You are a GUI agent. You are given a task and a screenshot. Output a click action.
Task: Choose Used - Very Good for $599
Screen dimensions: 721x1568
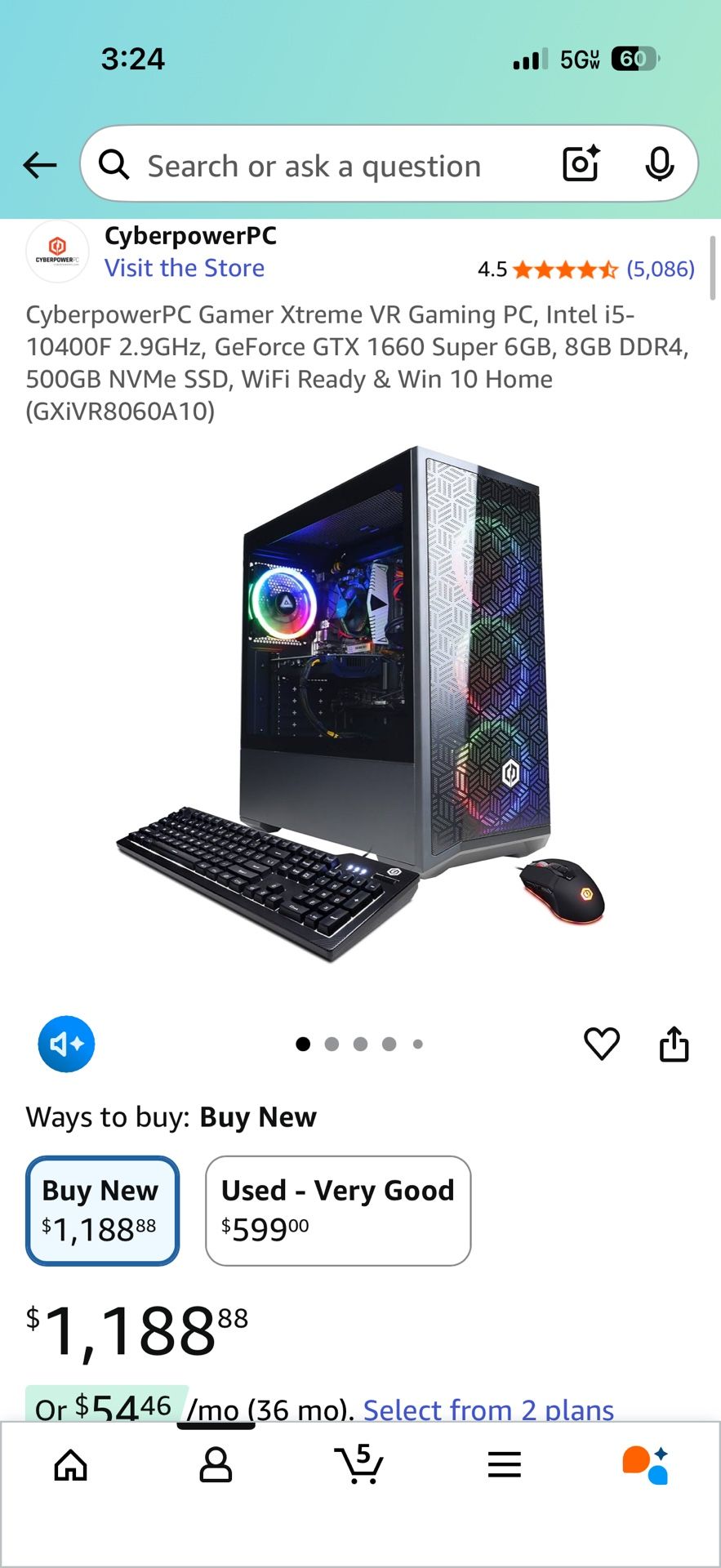pyautogui.click(x=337, y=1210)
